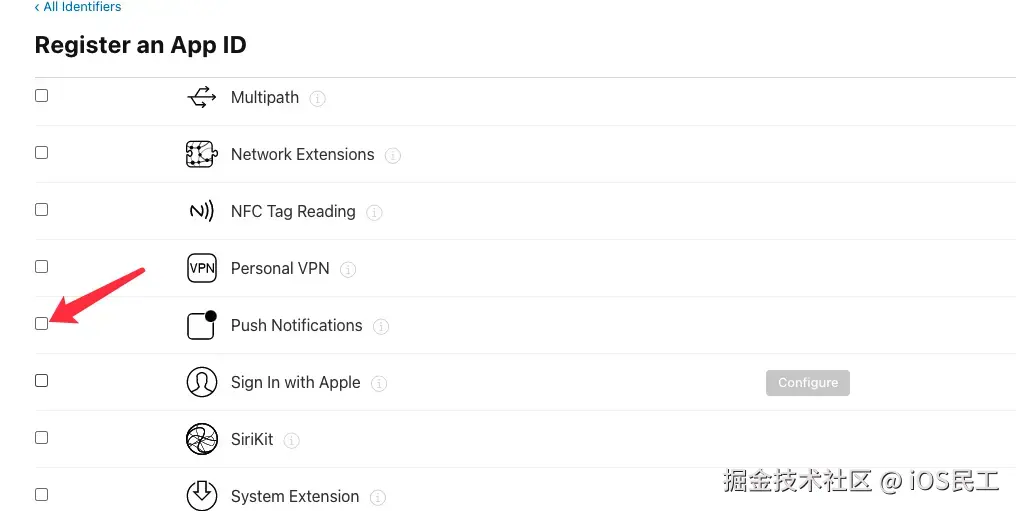Check the Sign In with Apple checkbox
The width and height of the screenshot is (1016, 511).
click(41, 381)
